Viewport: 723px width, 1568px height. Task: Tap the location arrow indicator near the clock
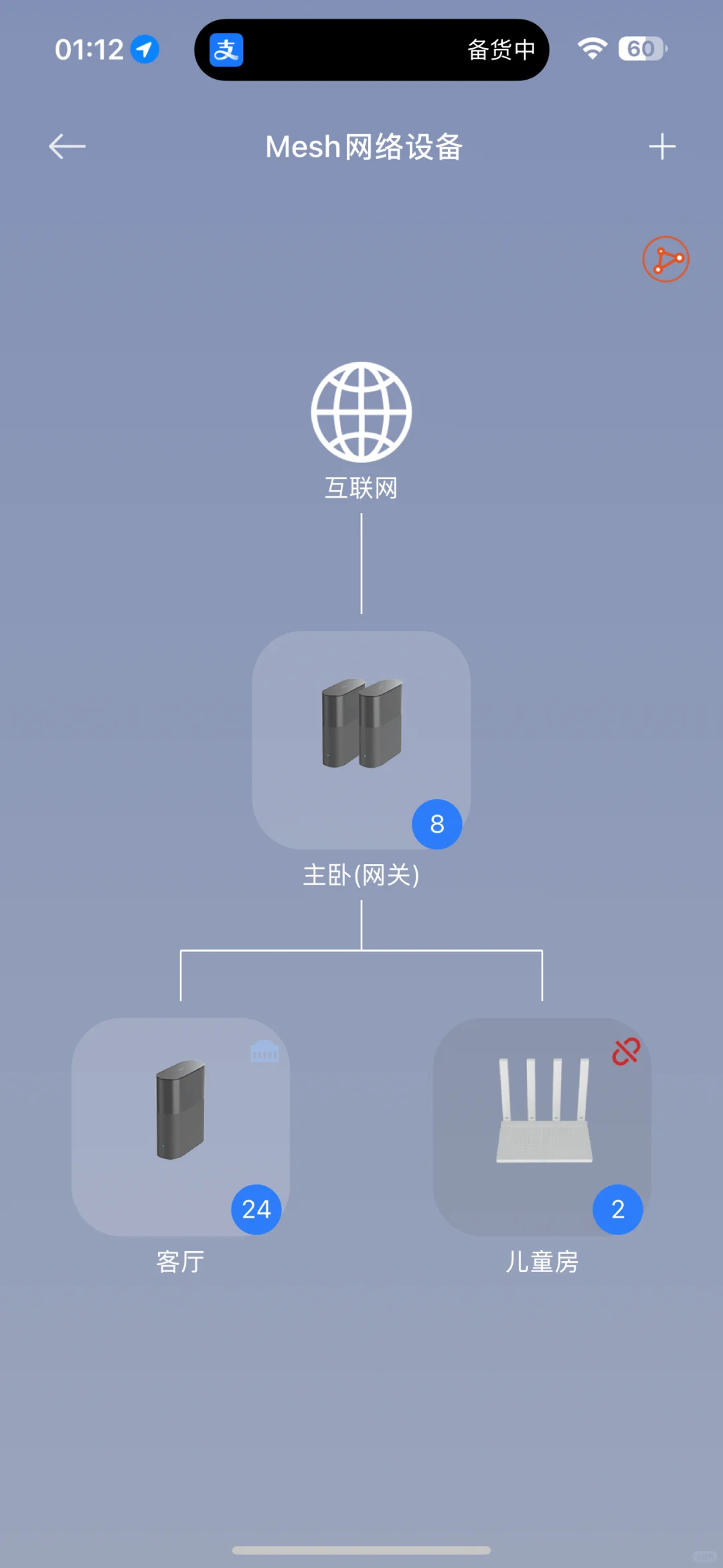coord(143,49)
